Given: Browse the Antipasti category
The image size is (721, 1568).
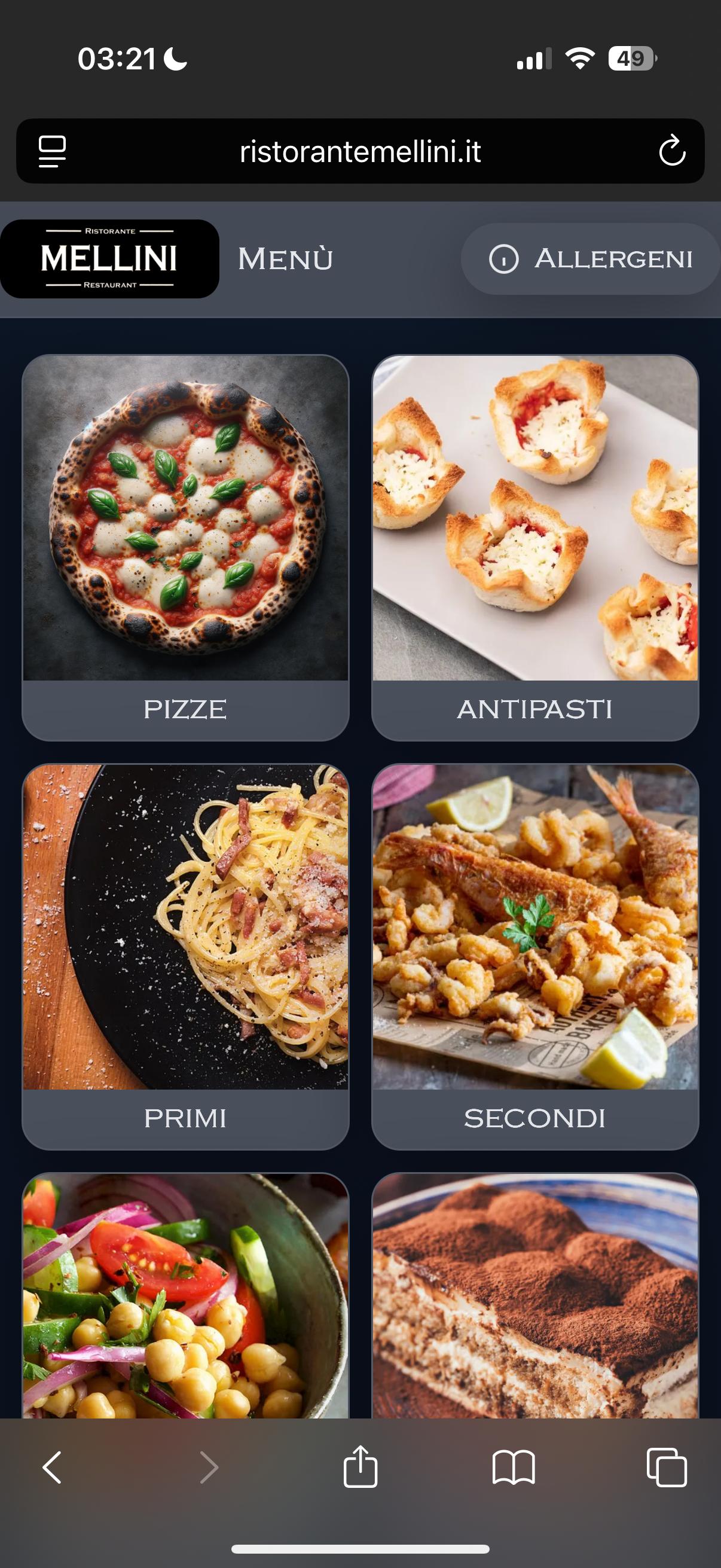Looking at the screenshot, I should pos(535,547).
